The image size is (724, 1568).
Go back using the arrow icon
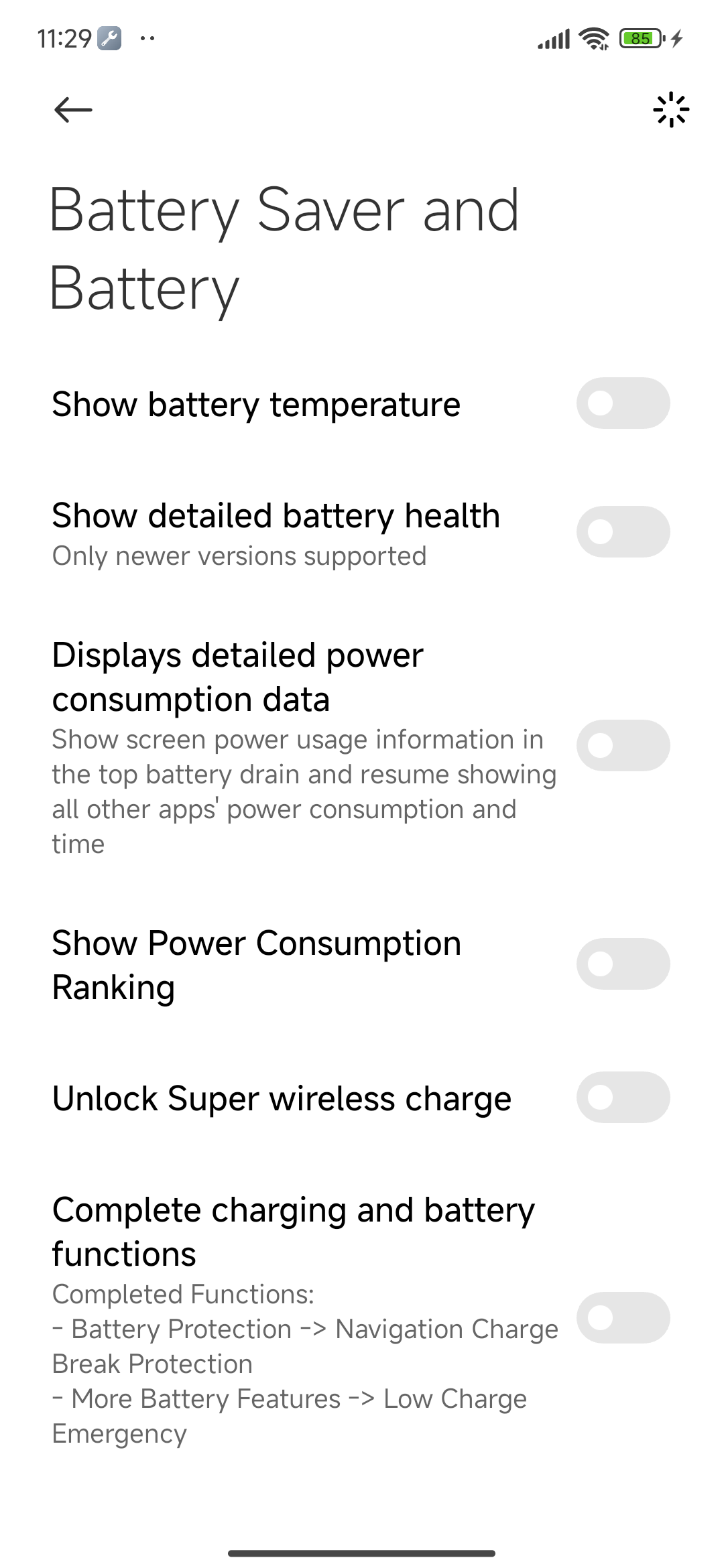(x=73, y=109)
